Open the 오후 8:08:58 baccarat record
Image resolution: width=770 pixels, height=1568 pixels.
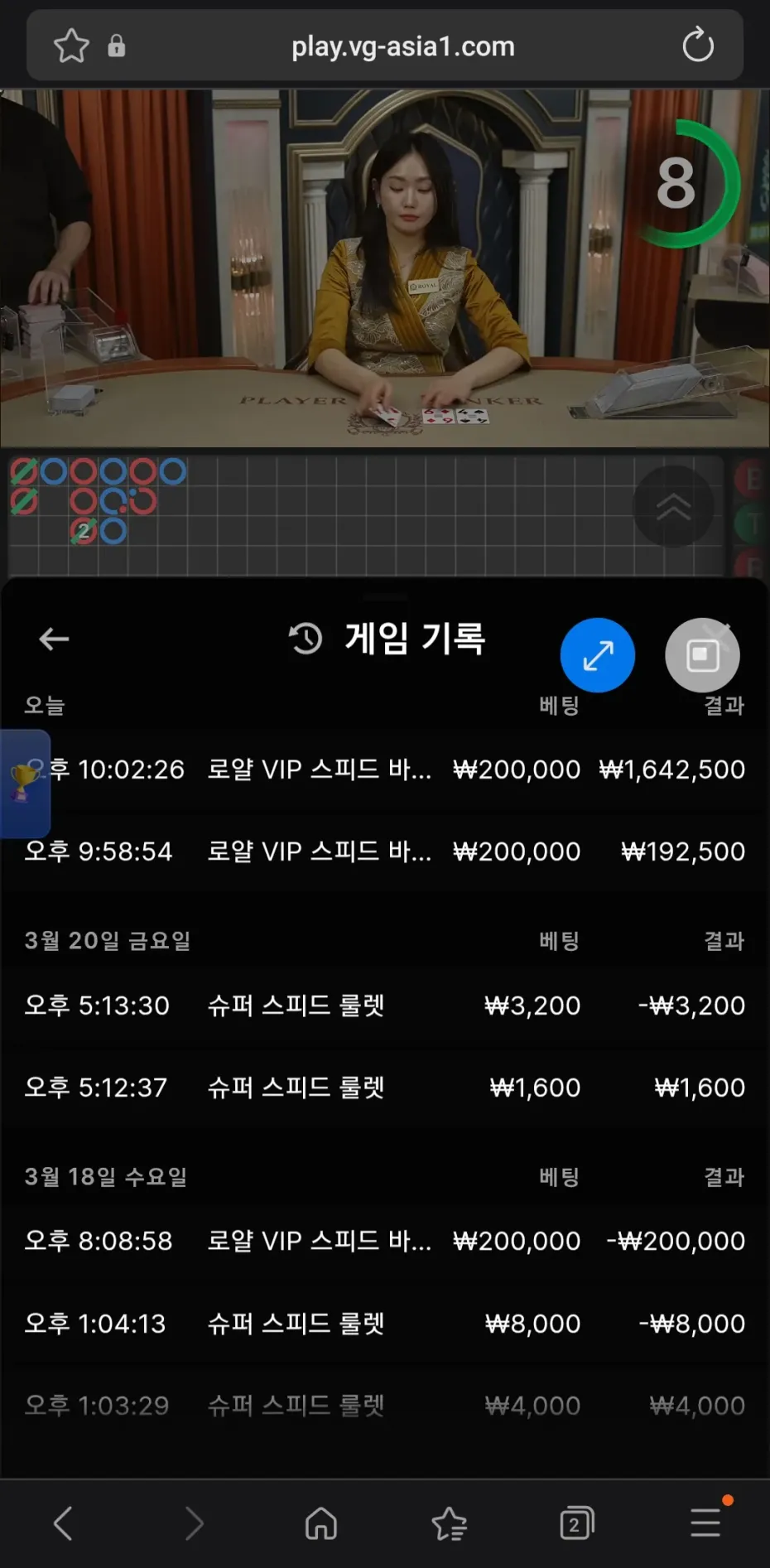pos(385,1241)
